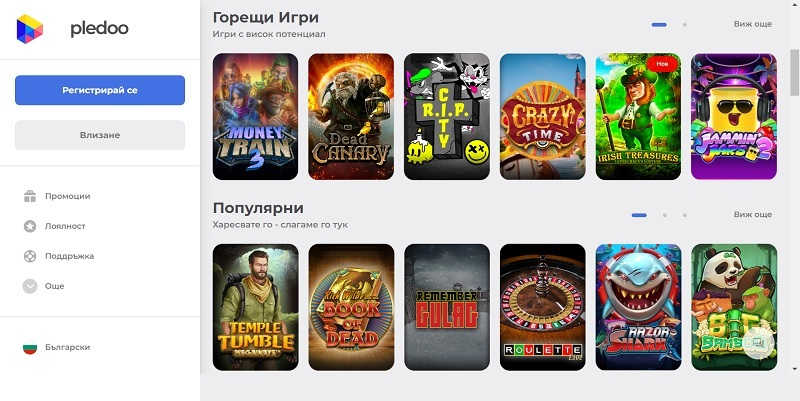Open the Money Train 3 game
Image resolution: width=800 pixels, height=401 pixels.
[x=255, y=116]
